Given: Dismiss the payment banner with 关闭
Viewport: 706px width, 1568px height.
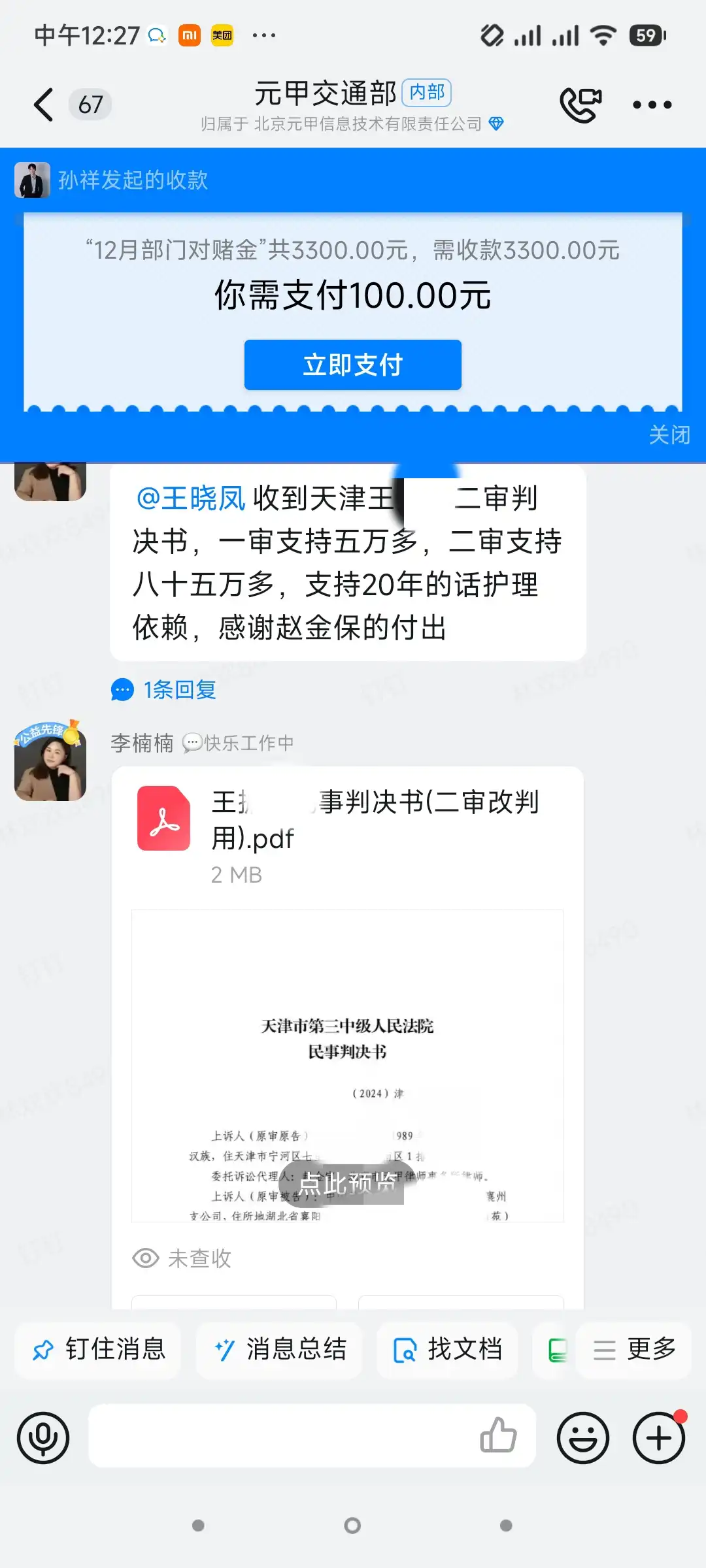Looking at the screenshot, I should point(669,434).
